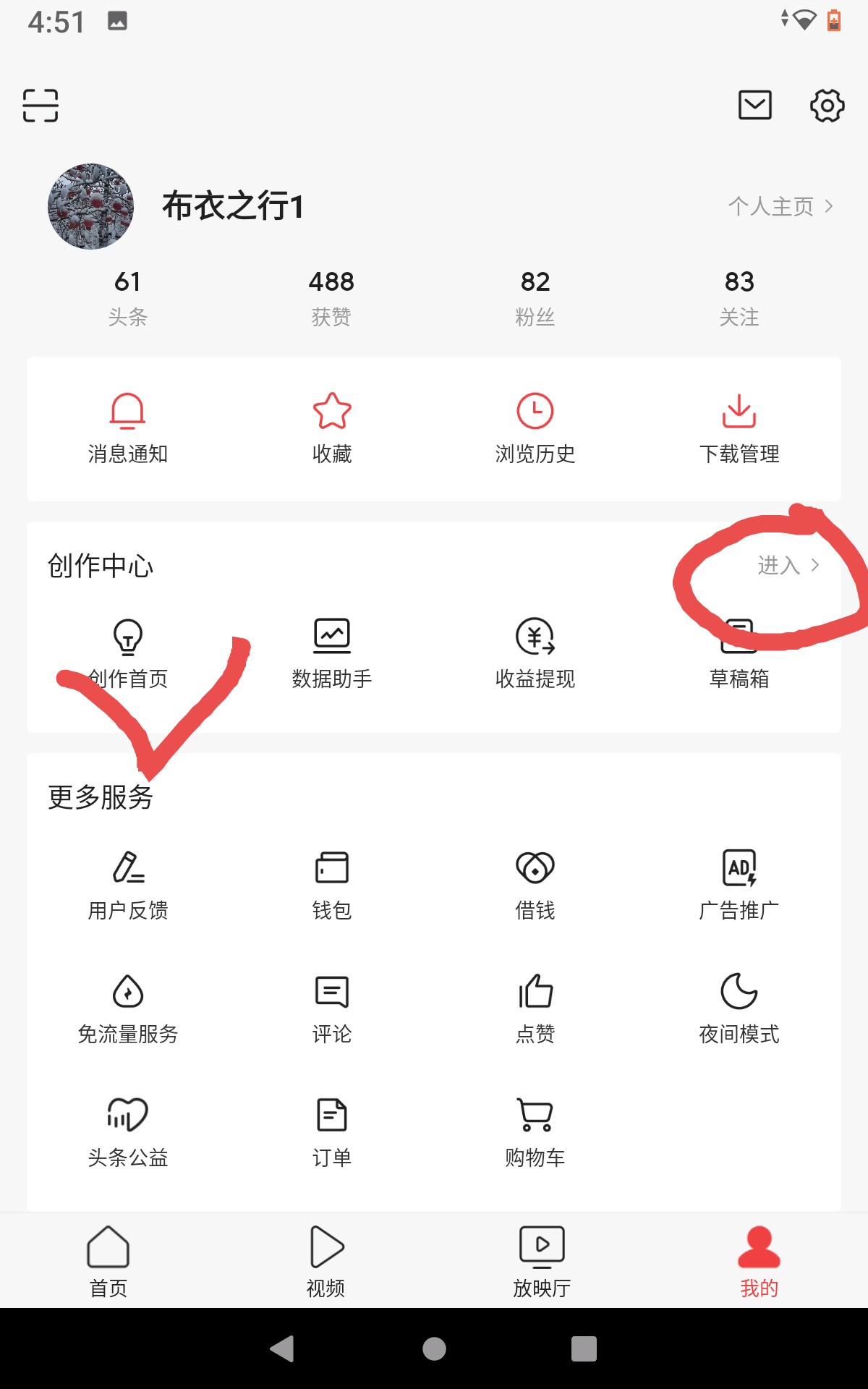Image resolution: width=868 pixels, height=1389 pixels.
Task: Open 收藏 favorites
Action: coord(331,428)
